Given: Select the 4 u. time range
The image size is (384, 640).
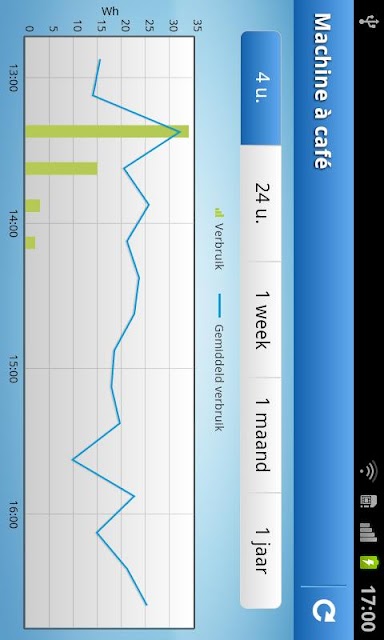Looking at the screenshot, I should pos(261,88).
